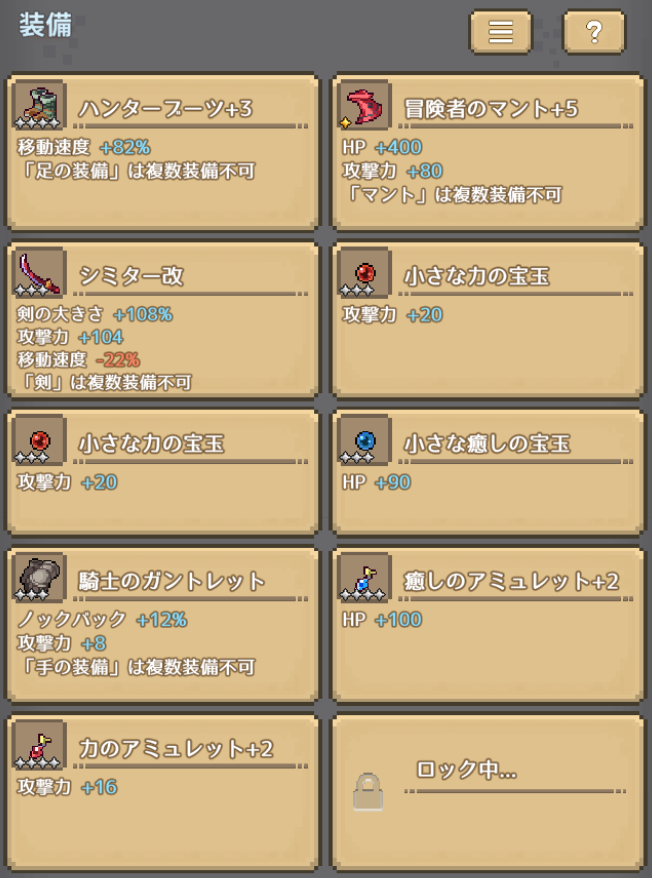
Task: Open the list menu button
Action: pos(500,32)
